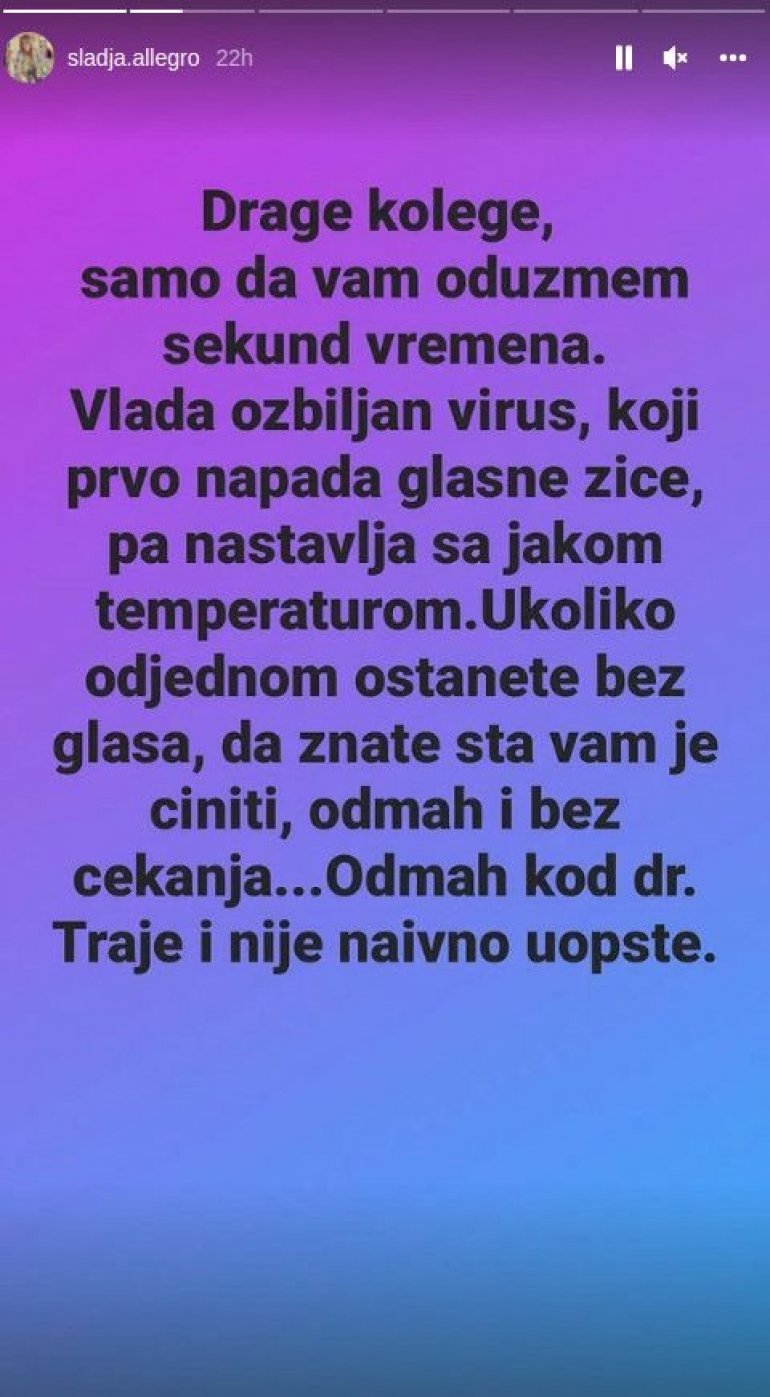Open the sladja.allegro username

point(133,58)
